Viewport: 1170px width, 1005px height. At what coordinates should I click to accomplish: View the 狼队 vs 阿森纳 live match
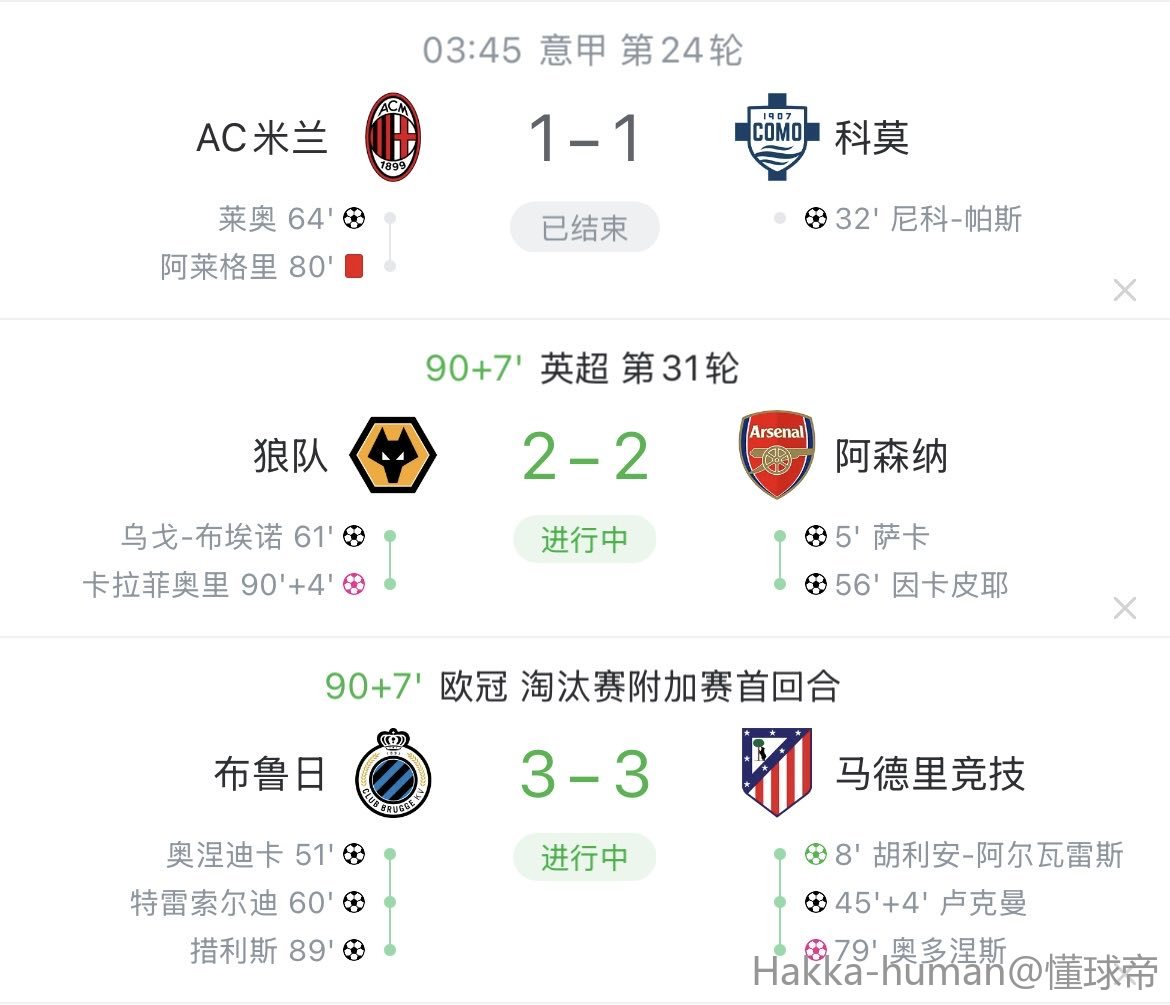(x=585, y=457)
